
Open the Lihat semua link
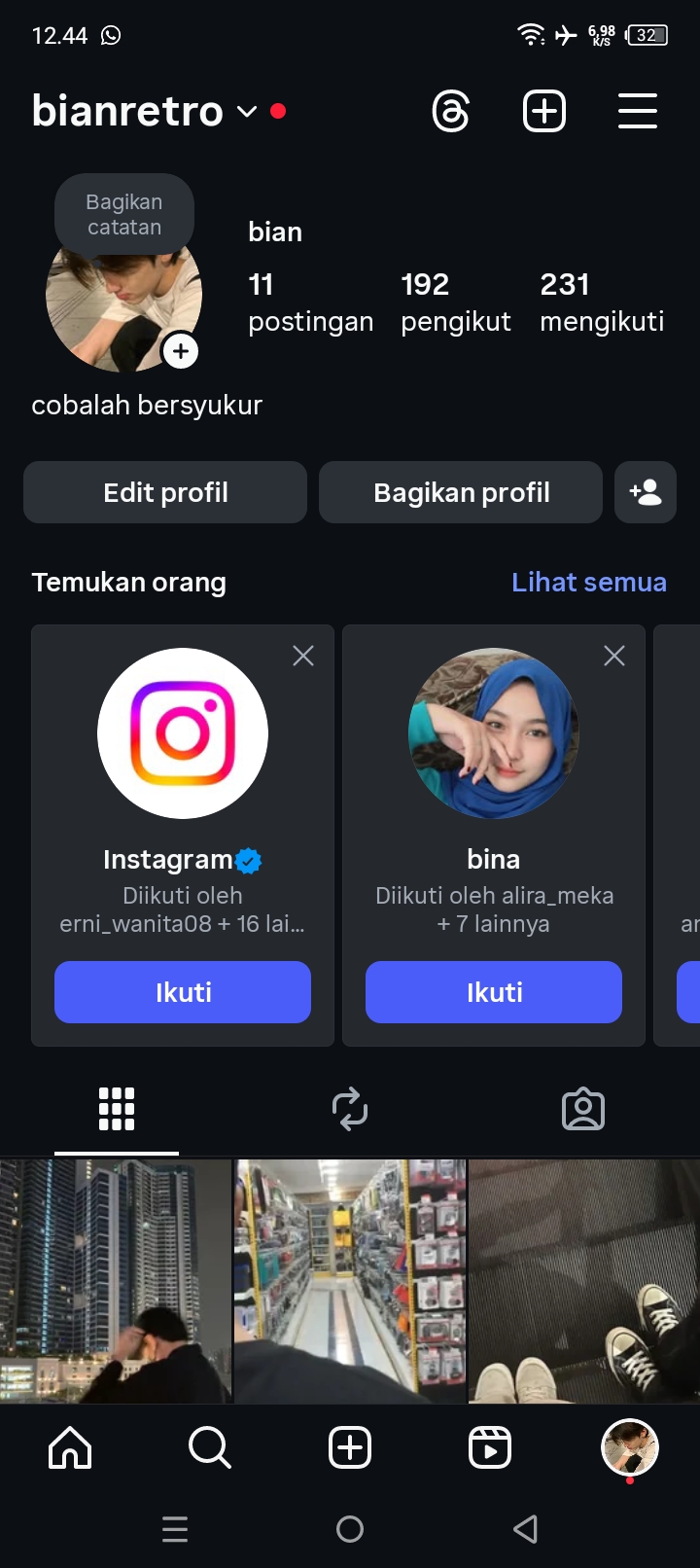tap(589, 582)
